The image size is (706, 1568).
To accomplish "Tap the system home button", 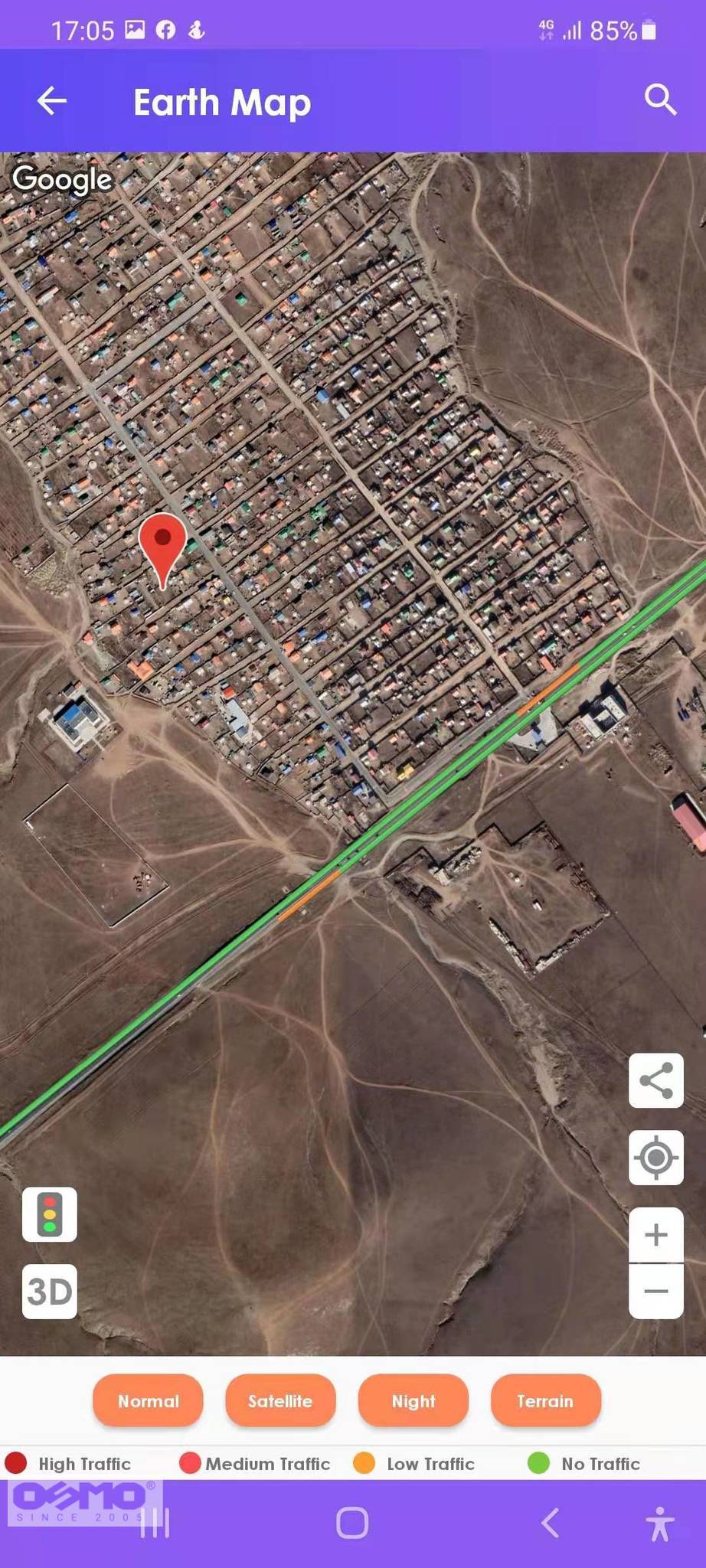I will (x=352, y=1523).
